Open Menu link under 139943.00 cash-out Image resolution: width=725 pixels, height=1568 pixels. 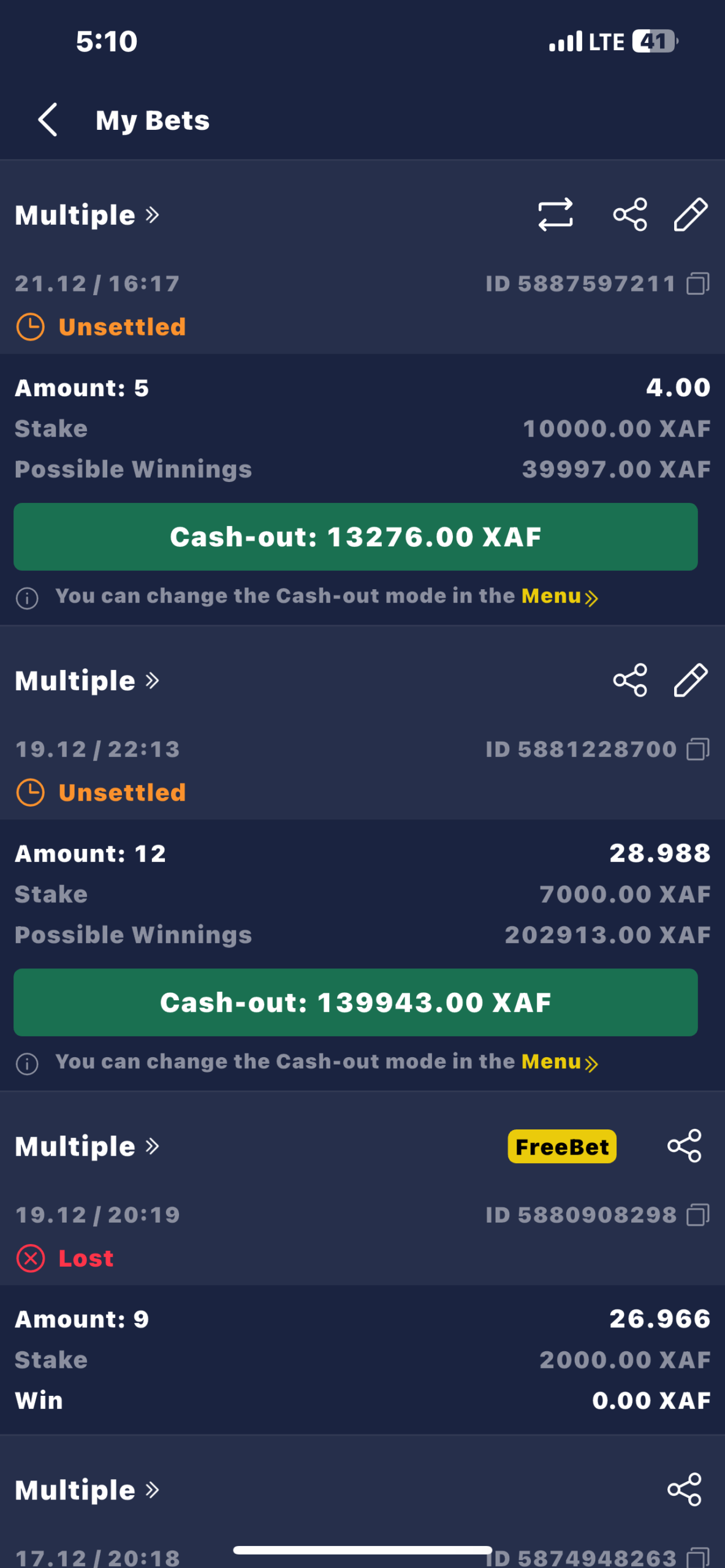point(558,1061)
